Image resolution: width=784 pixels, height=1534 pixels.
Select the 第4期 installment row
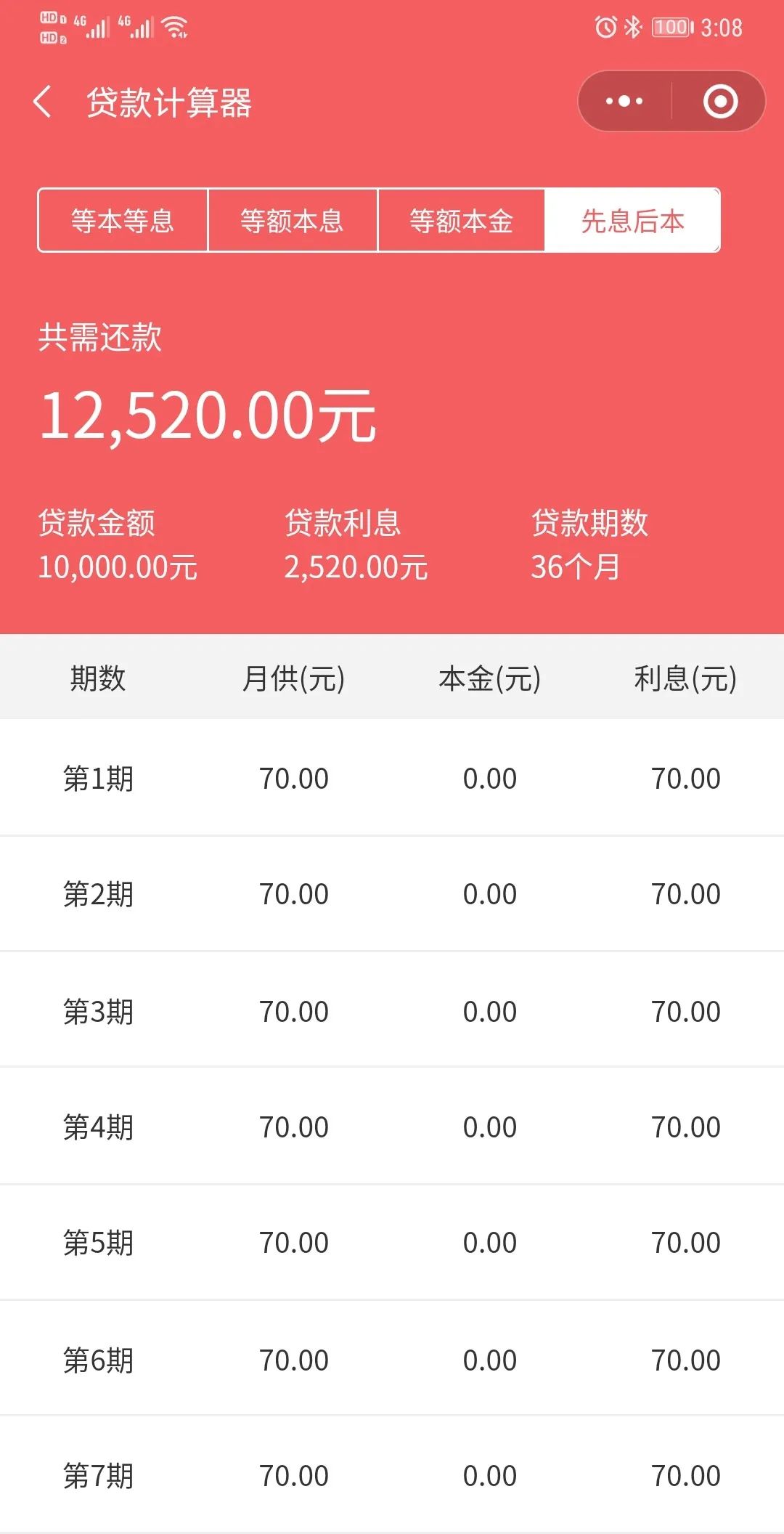(392, 1127)
